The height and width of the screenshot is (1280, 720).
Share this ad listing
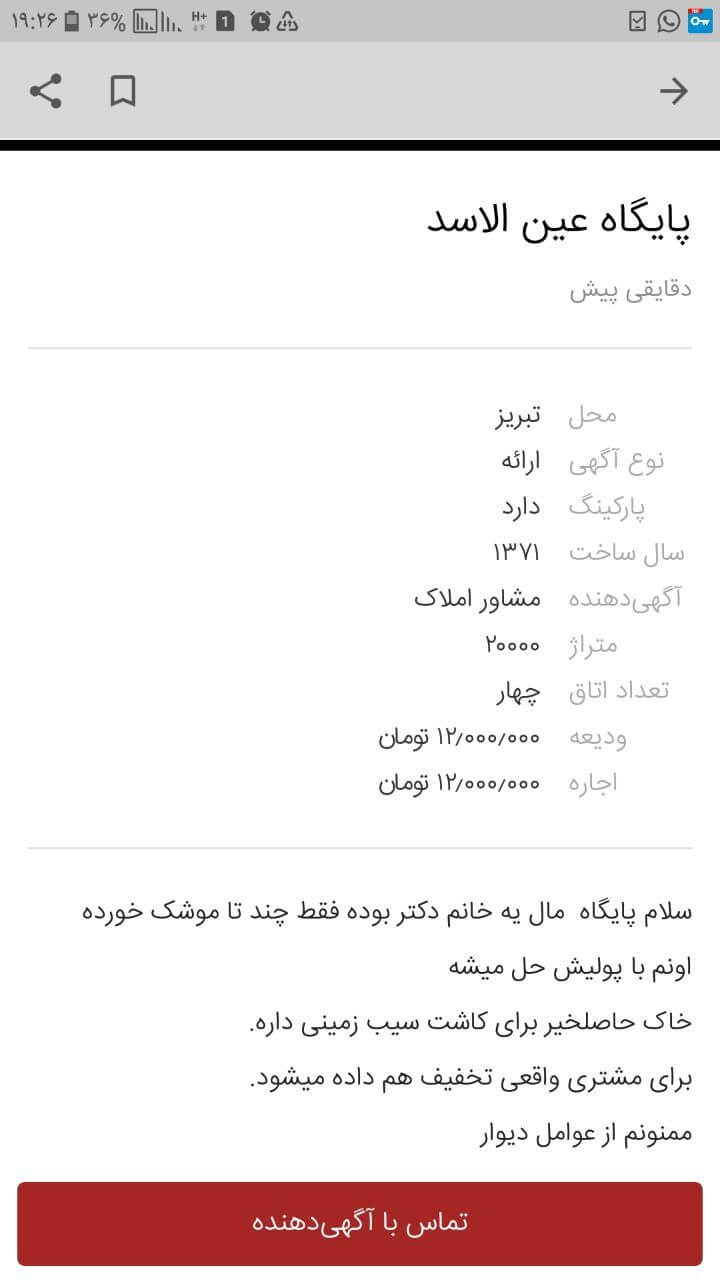coord(46,92)
